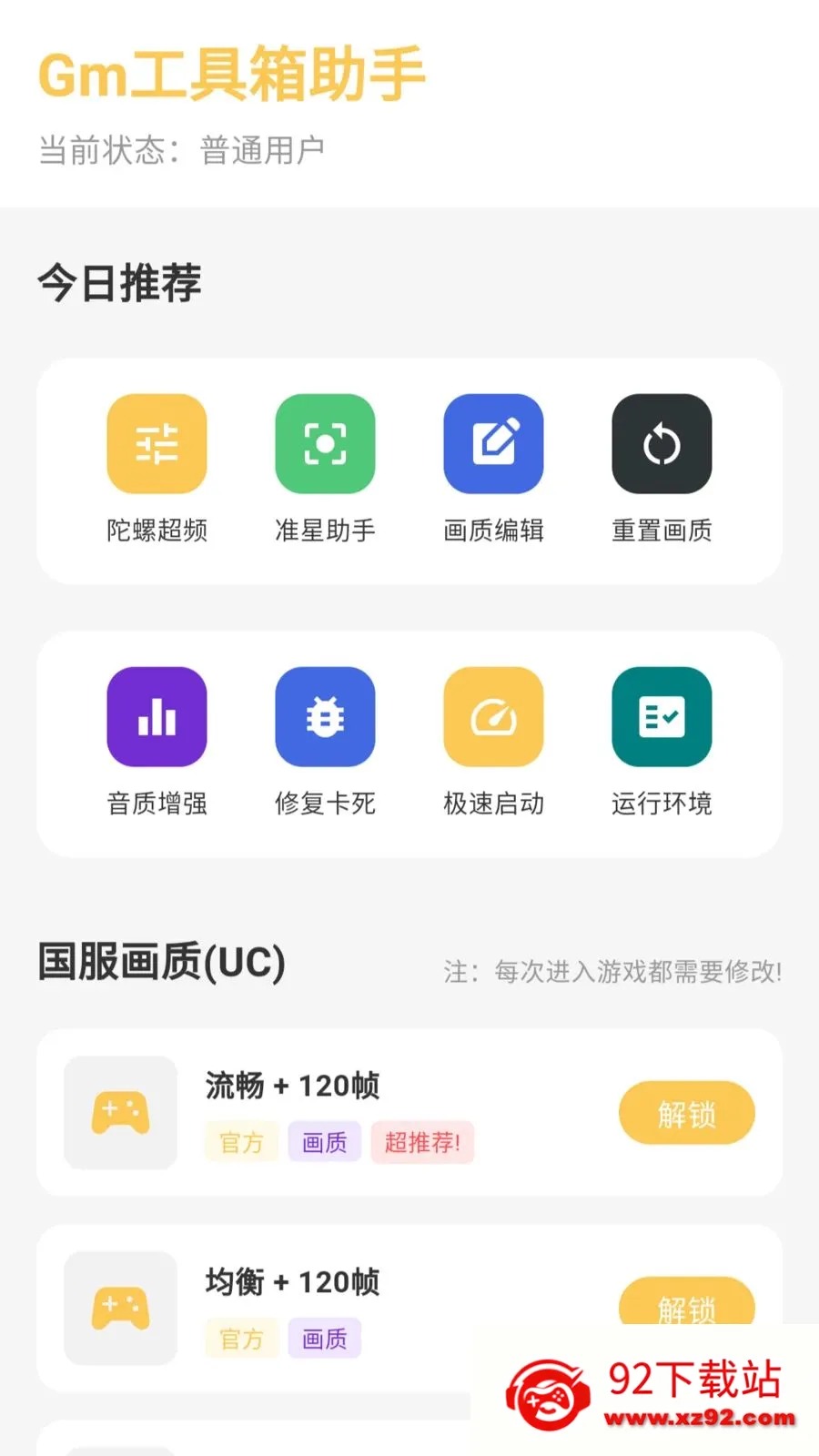
Task: Tap the 重置画质 icon
Action: (662, 444)
